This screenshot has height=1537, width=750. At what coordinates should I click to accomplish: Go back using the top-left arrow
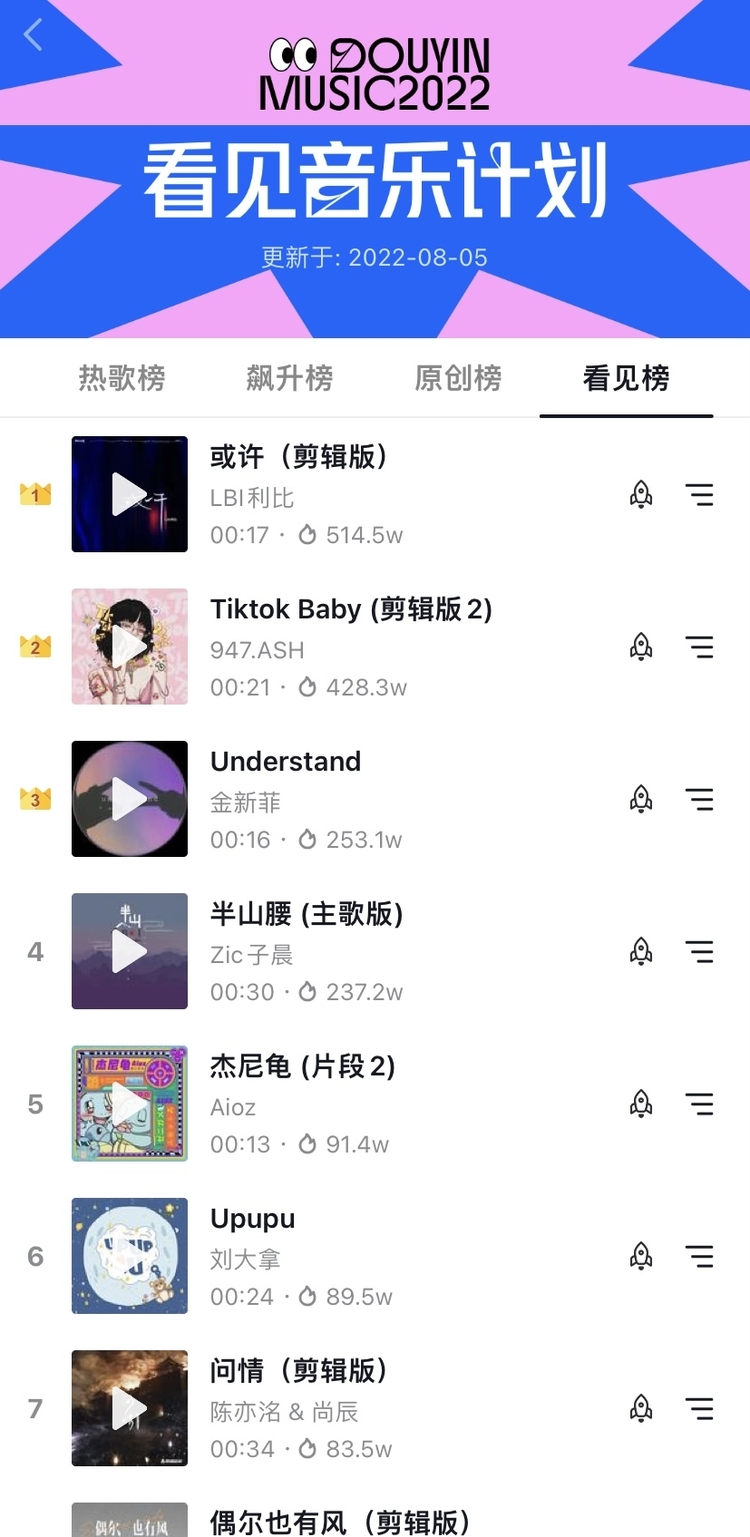(34, 35)
